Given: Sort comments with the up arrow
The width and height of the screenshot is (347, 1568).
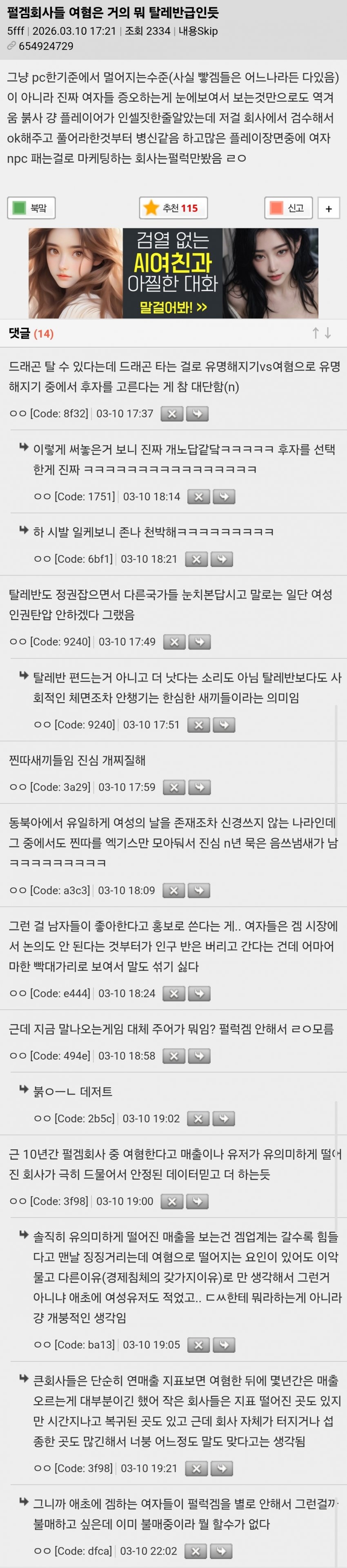Looking at the screenshot, I should tap(315, 333).
